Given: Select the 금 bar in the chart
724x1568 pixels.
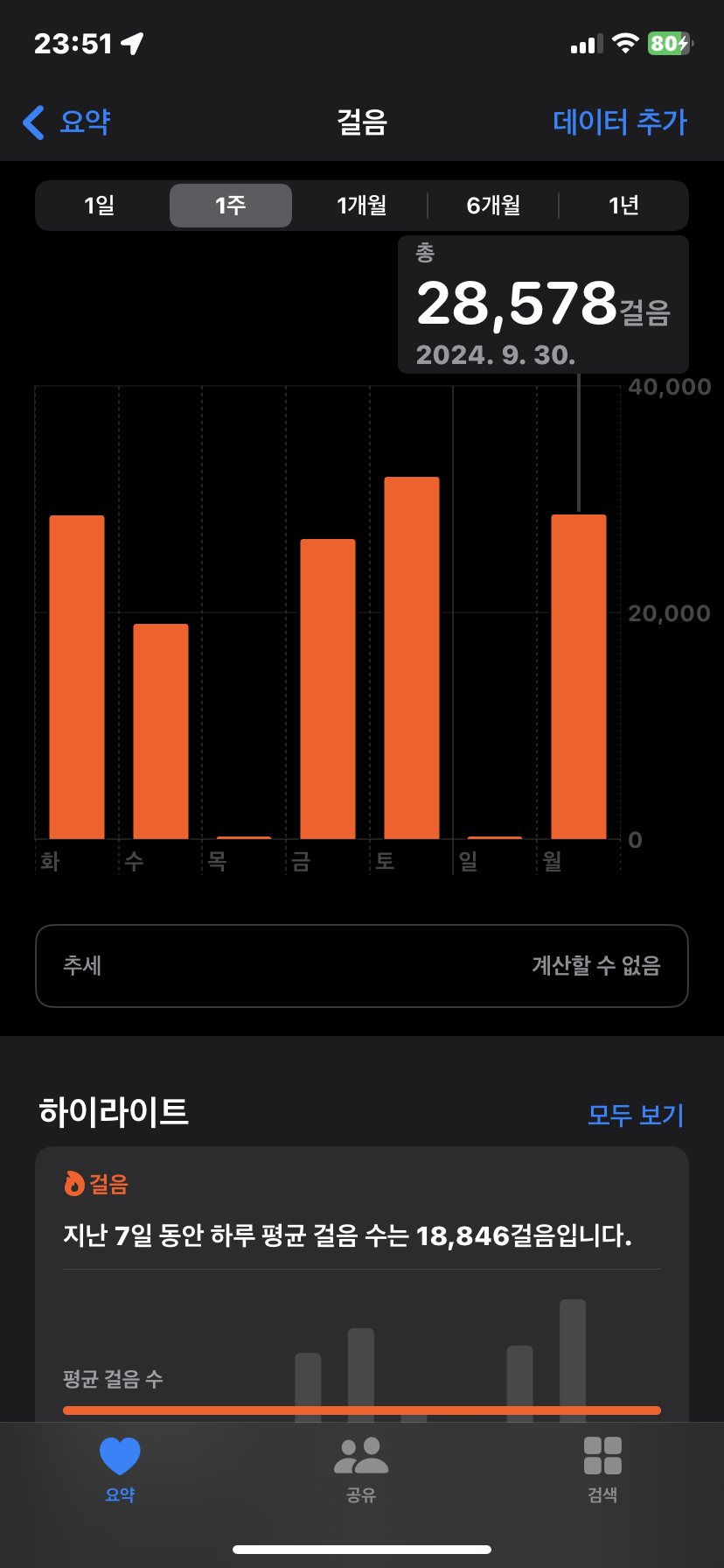Looking at the screenshot, I should coord(328,689).
